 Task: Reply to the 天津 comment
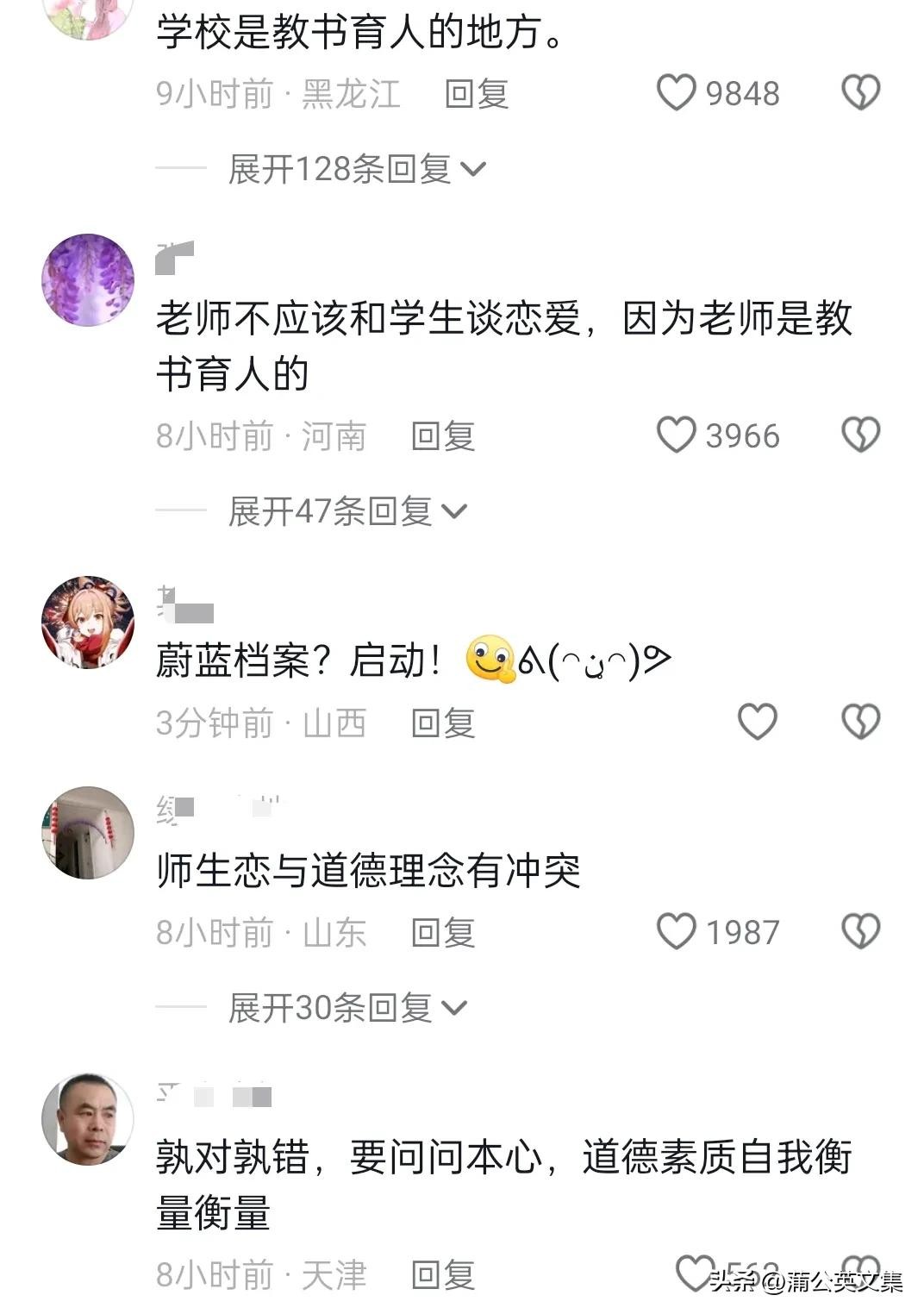[443, 1274]
